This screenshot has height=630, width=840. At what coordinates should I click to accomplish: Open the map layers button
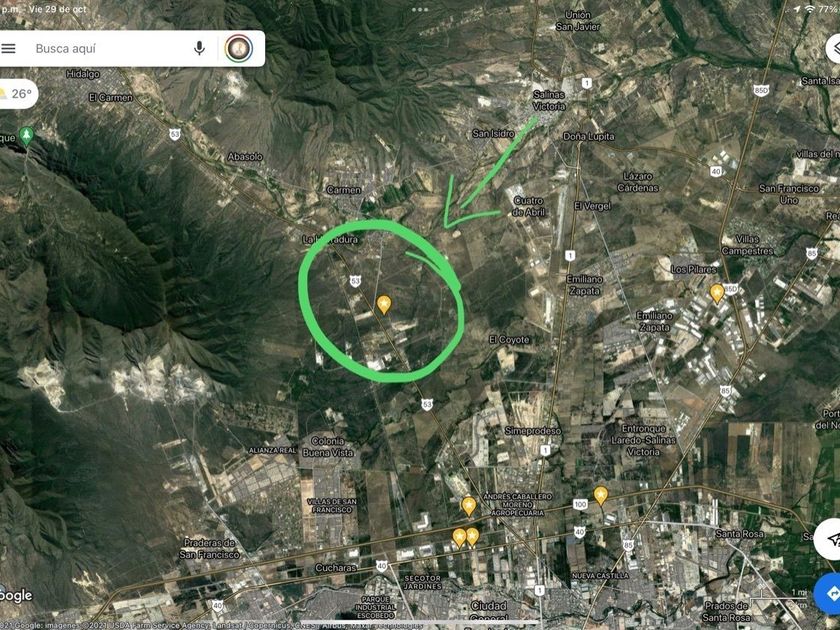tap(834, 48)
